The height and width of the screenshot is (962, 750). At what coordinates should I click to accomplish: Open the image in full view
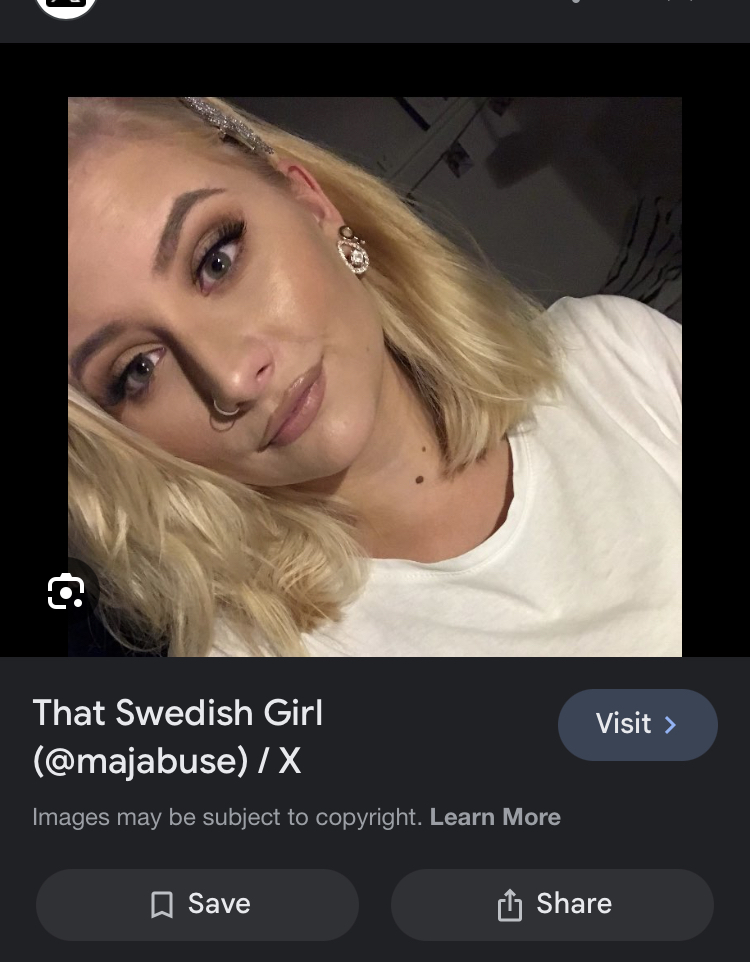(375, 376)
